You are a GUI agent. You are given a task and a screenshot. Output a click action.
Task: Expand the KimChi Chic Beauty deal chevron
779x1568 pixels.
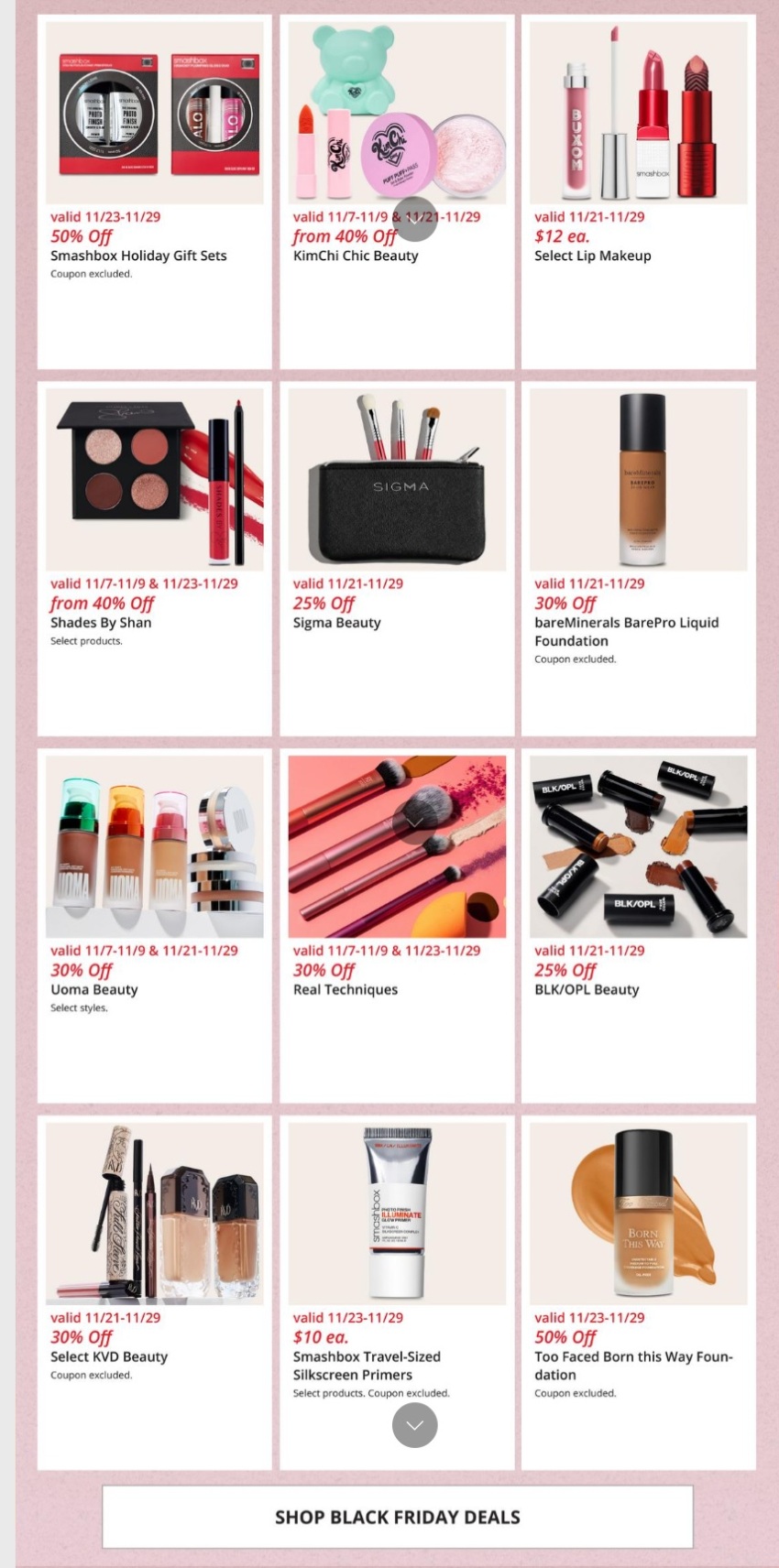pos(415,219)
